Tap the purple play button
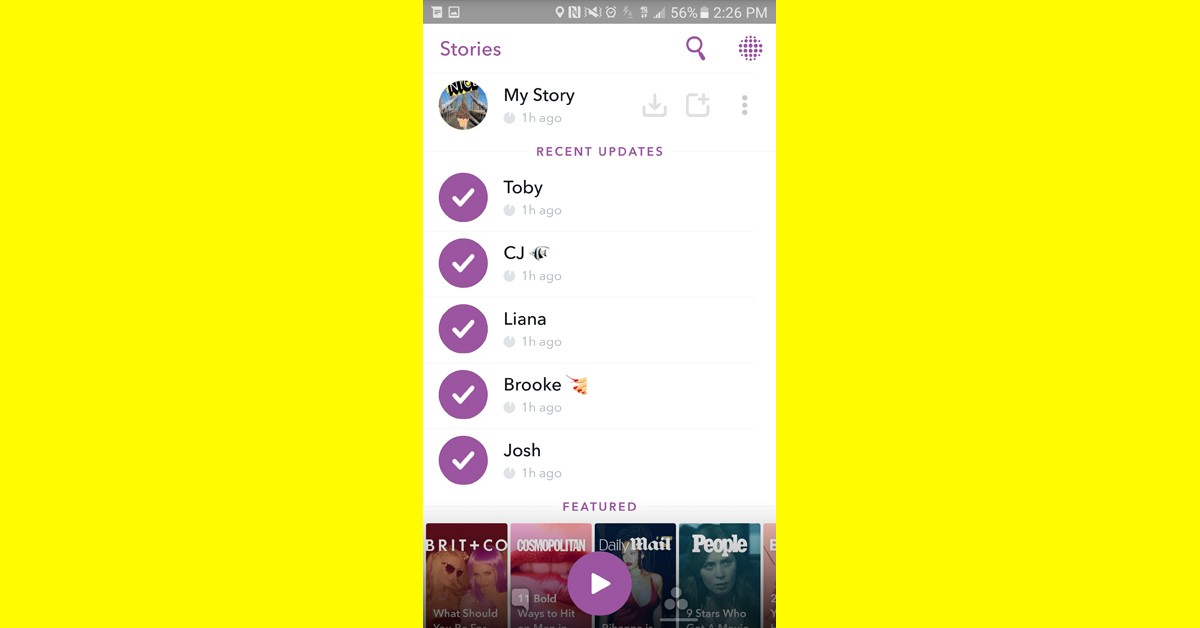Screen dimensions: 1200x628 (599, 583)
